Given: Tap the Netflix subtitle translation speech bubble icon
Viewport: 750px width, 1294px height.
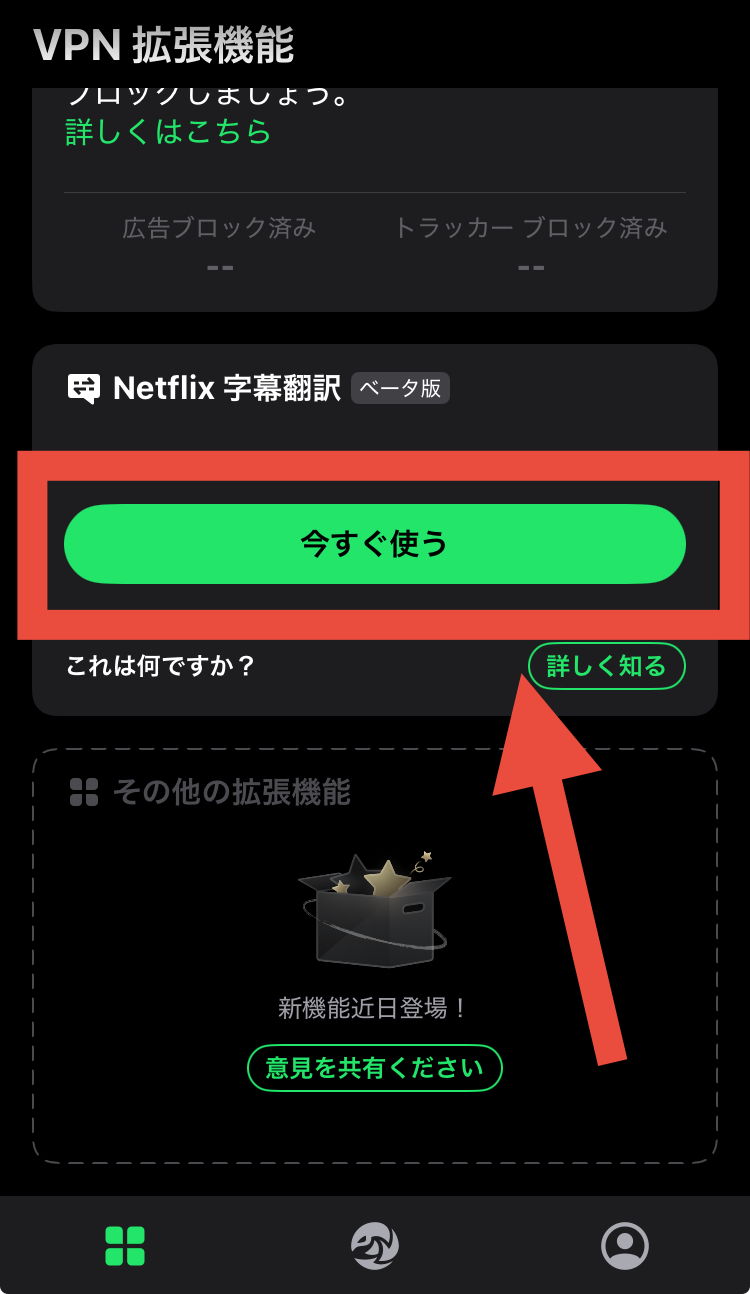Looking at the screenshot, I should tap(85, 388).
